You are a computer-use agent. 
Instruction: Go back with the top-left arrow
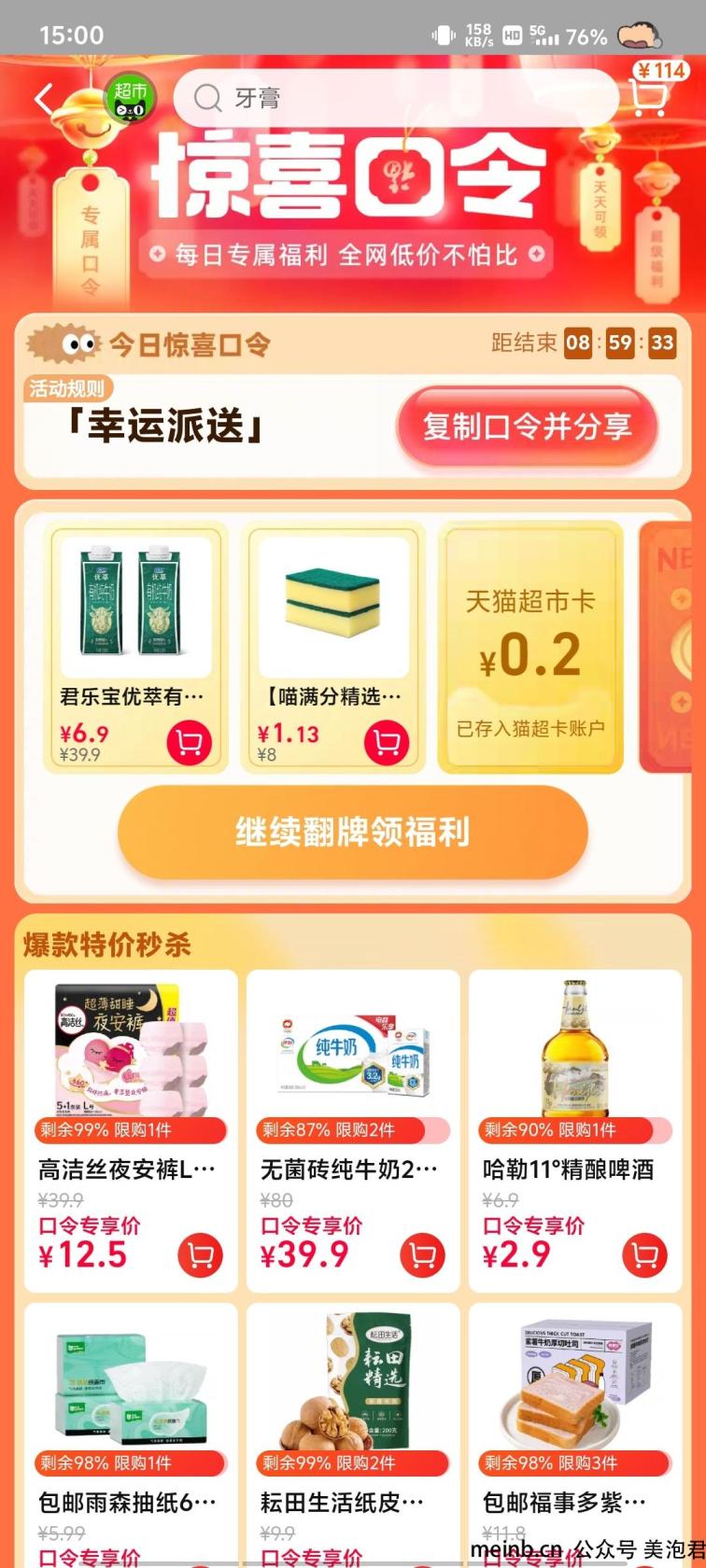pos(44,99)
